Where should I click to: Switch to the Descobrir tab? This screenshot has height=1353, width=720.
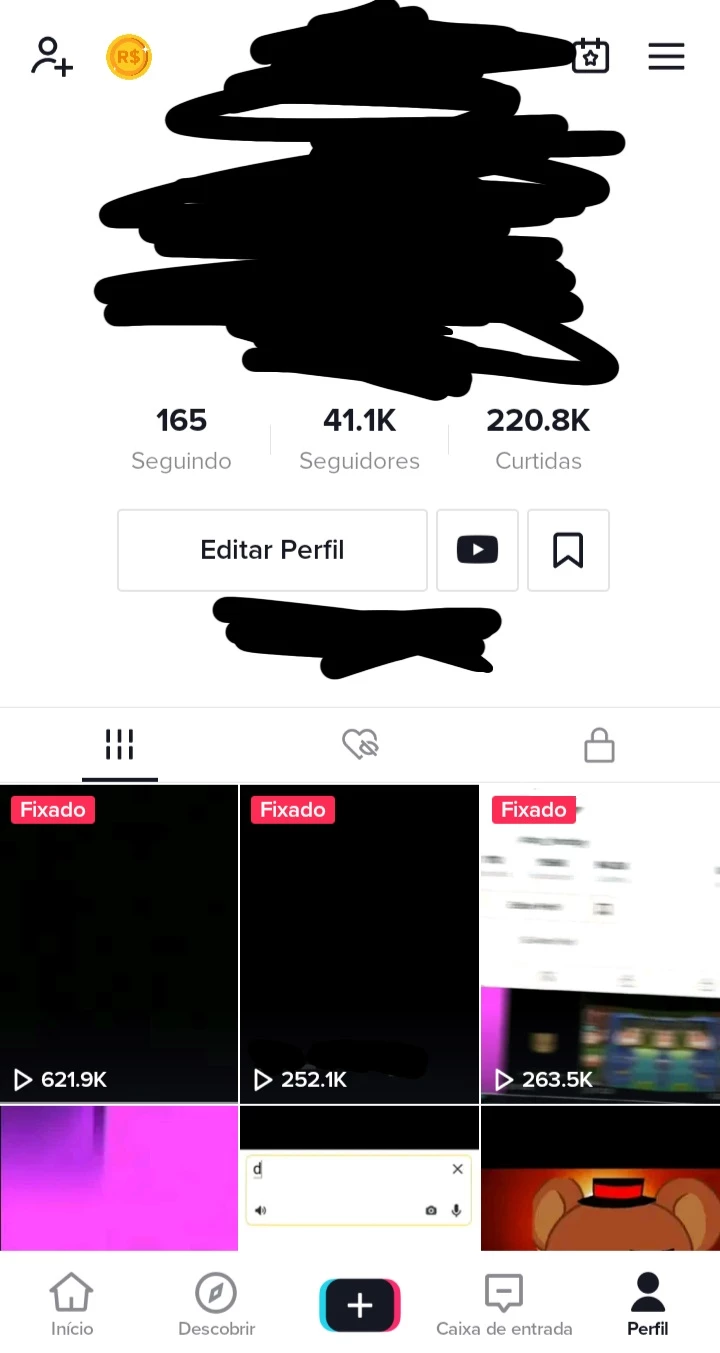click(216, 1305)
